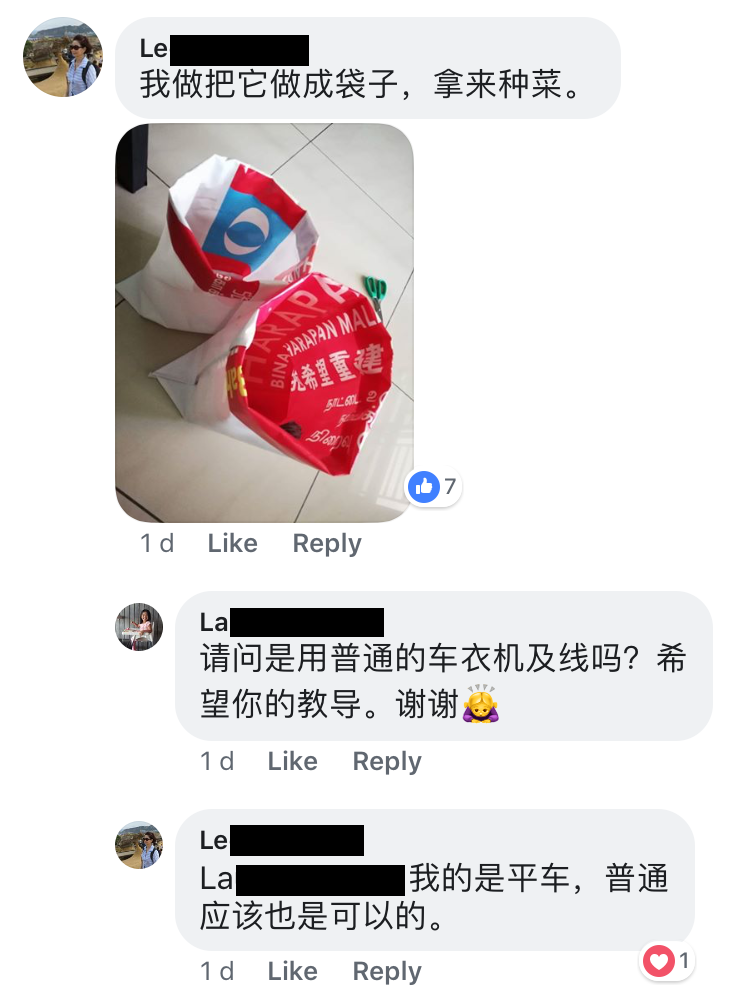View the heart reaction on the 平车 reply
Image resolution: width=749 pixels, height=1005 pixels.
coord(667,962)
